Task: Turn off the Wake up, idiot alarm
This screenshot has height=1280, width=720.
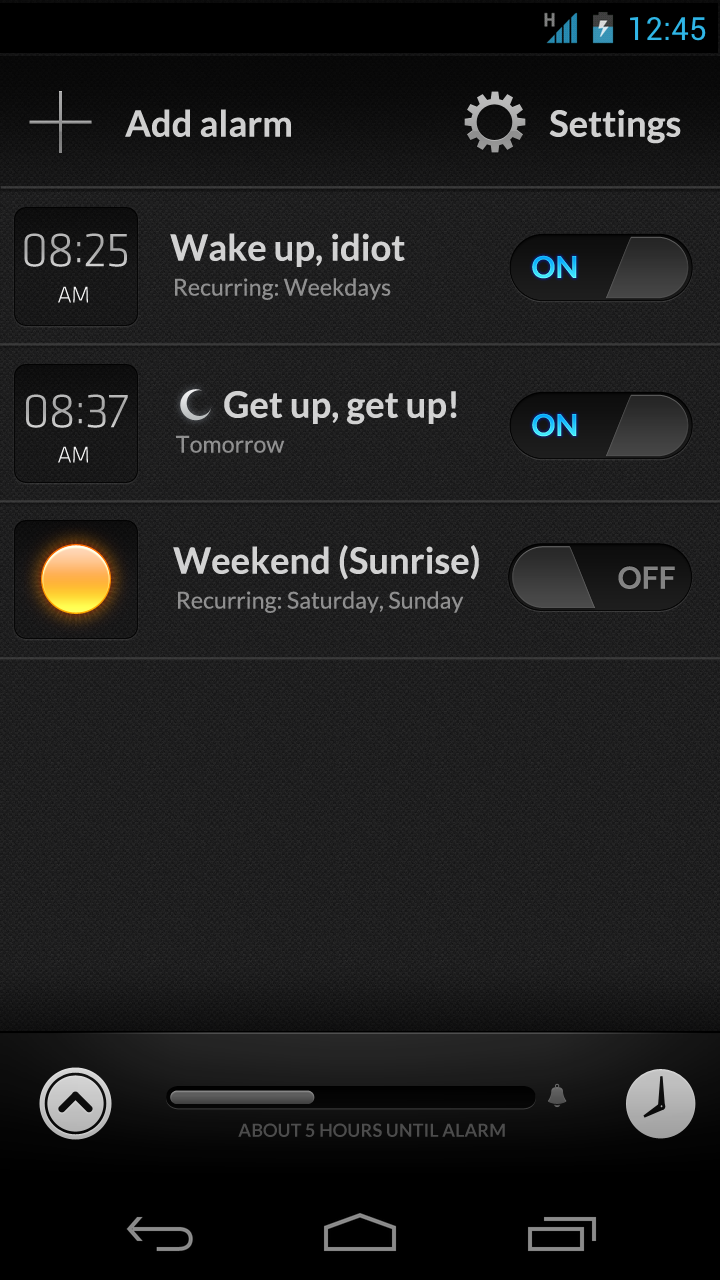Action: point(600,267)
